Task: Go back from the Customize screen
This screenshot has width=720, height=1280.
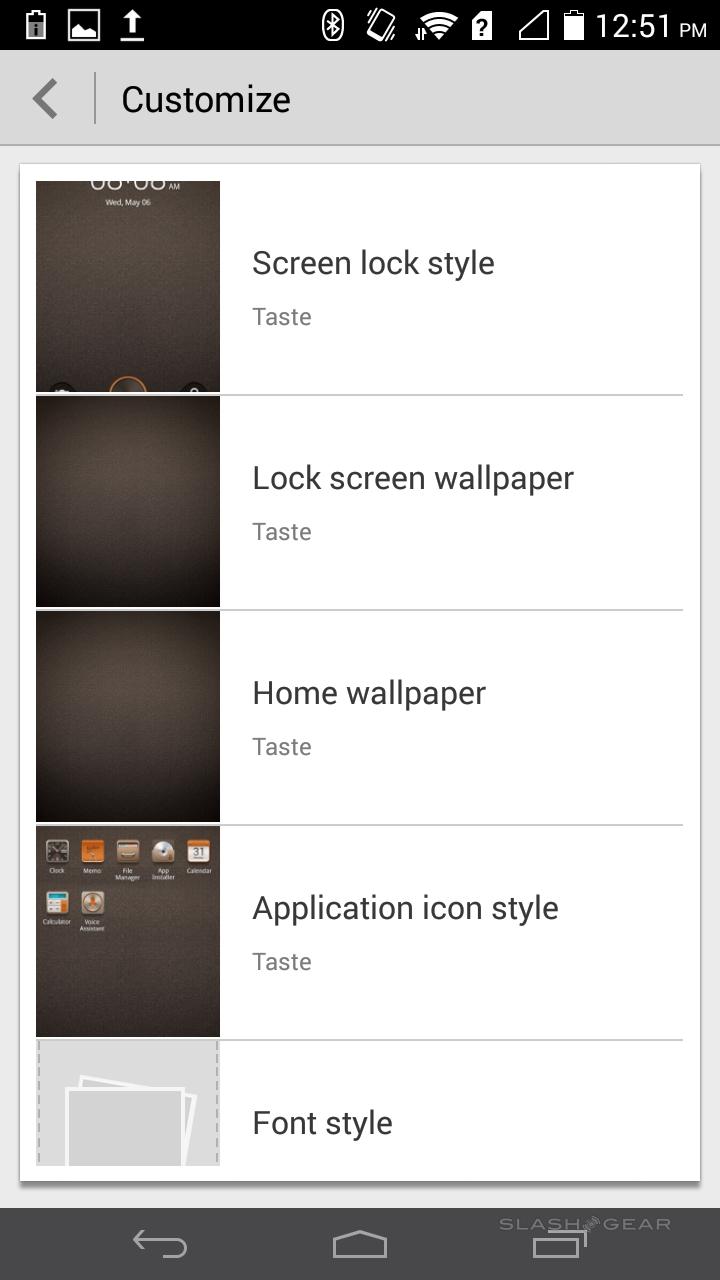Action: [x=46, y=99]
